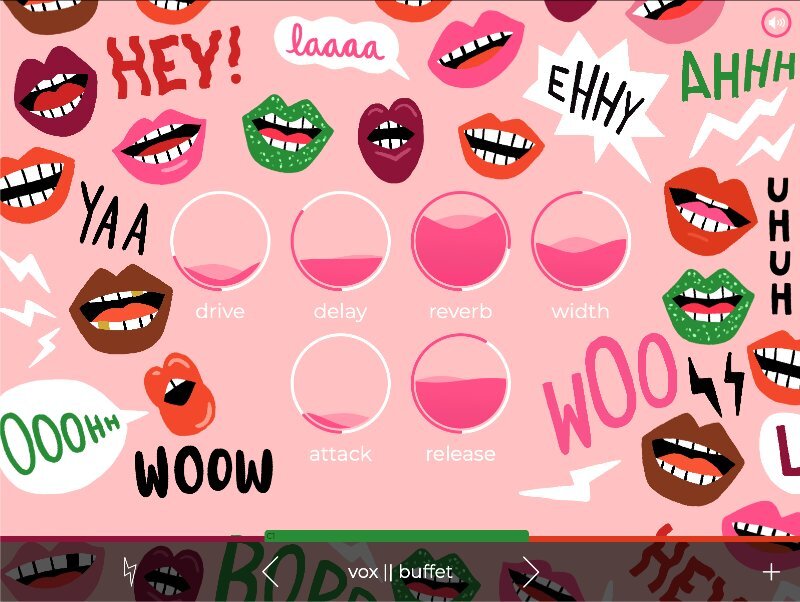The image size is (800, 602).
Task: Tap the plus icon in the bottom bar
Action: 771,572
